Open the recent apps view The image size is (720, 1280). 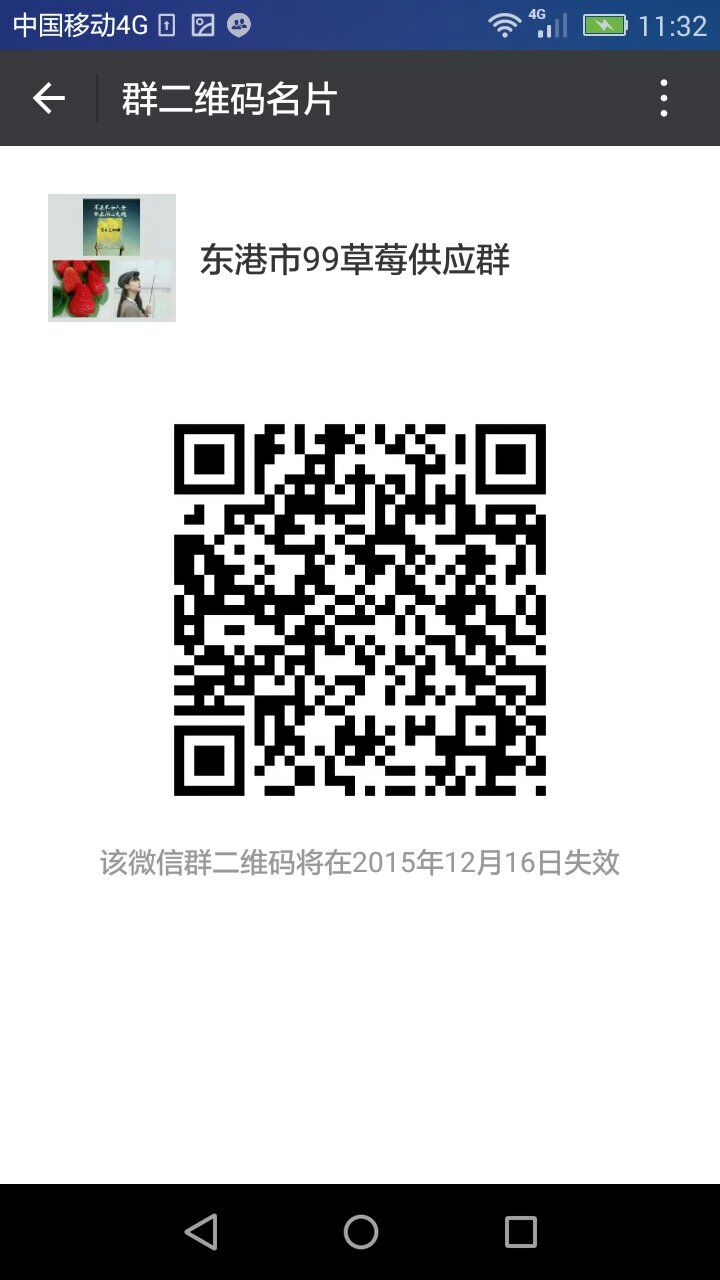click(x=520, y=1232)
